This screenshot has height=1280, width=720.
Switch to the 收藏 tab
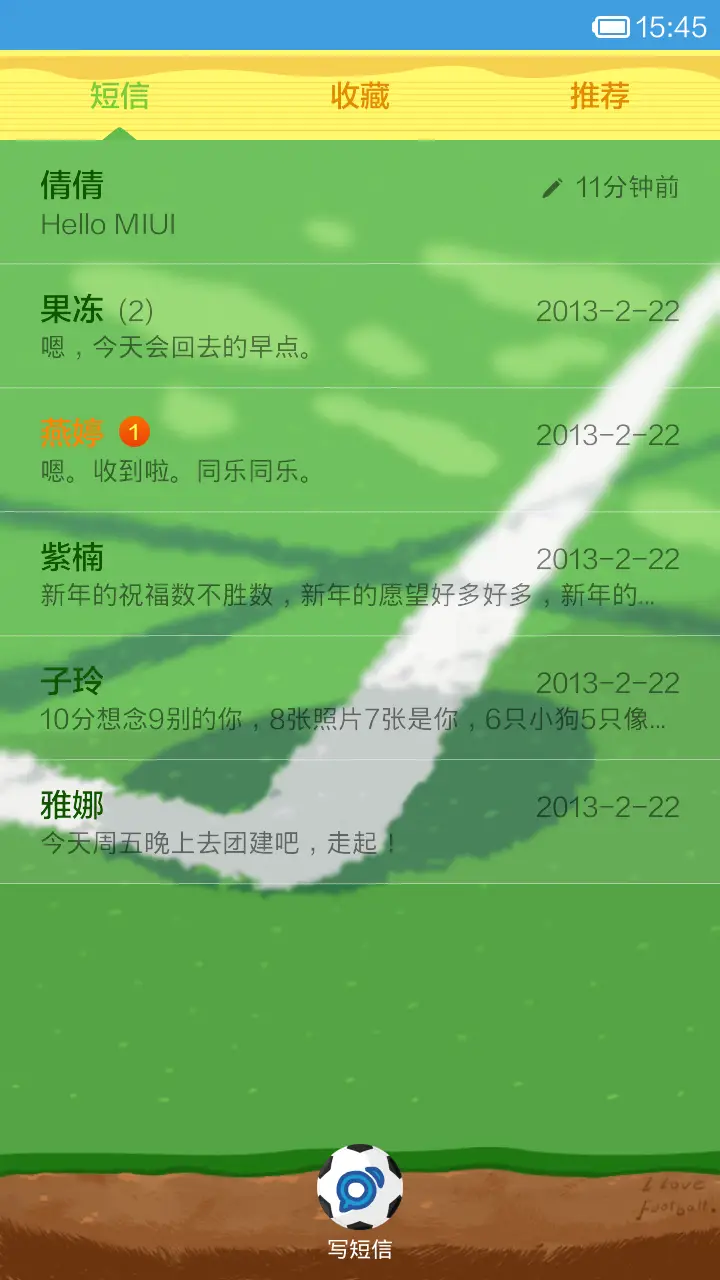coord(358,96)
